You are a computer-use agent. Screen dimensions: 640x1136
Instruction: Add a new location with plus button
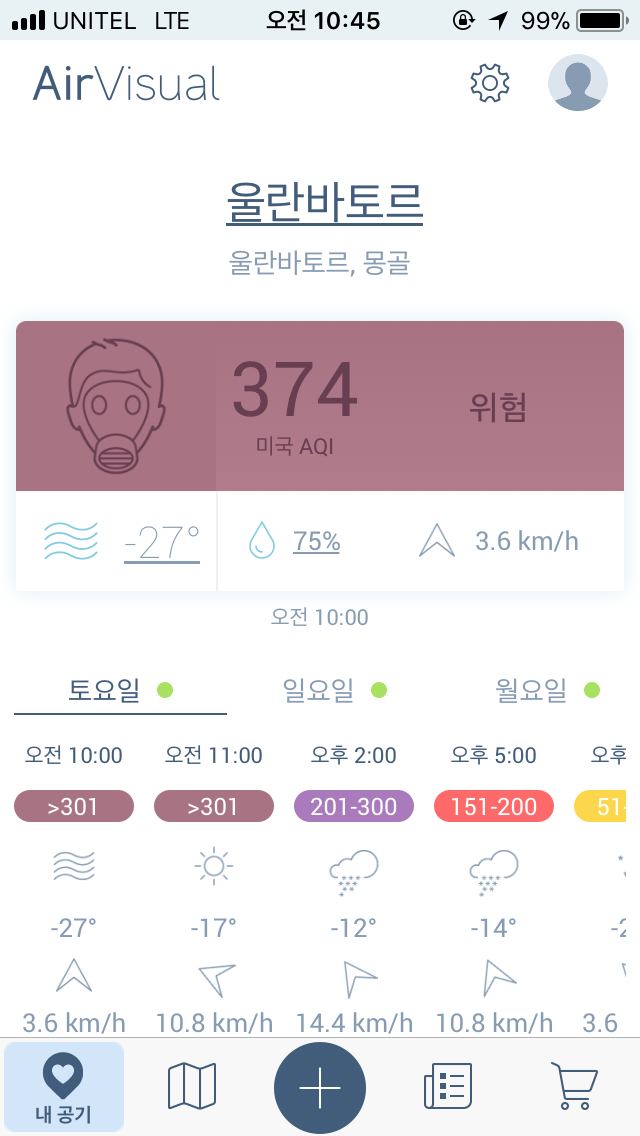tap(320, 1088)
